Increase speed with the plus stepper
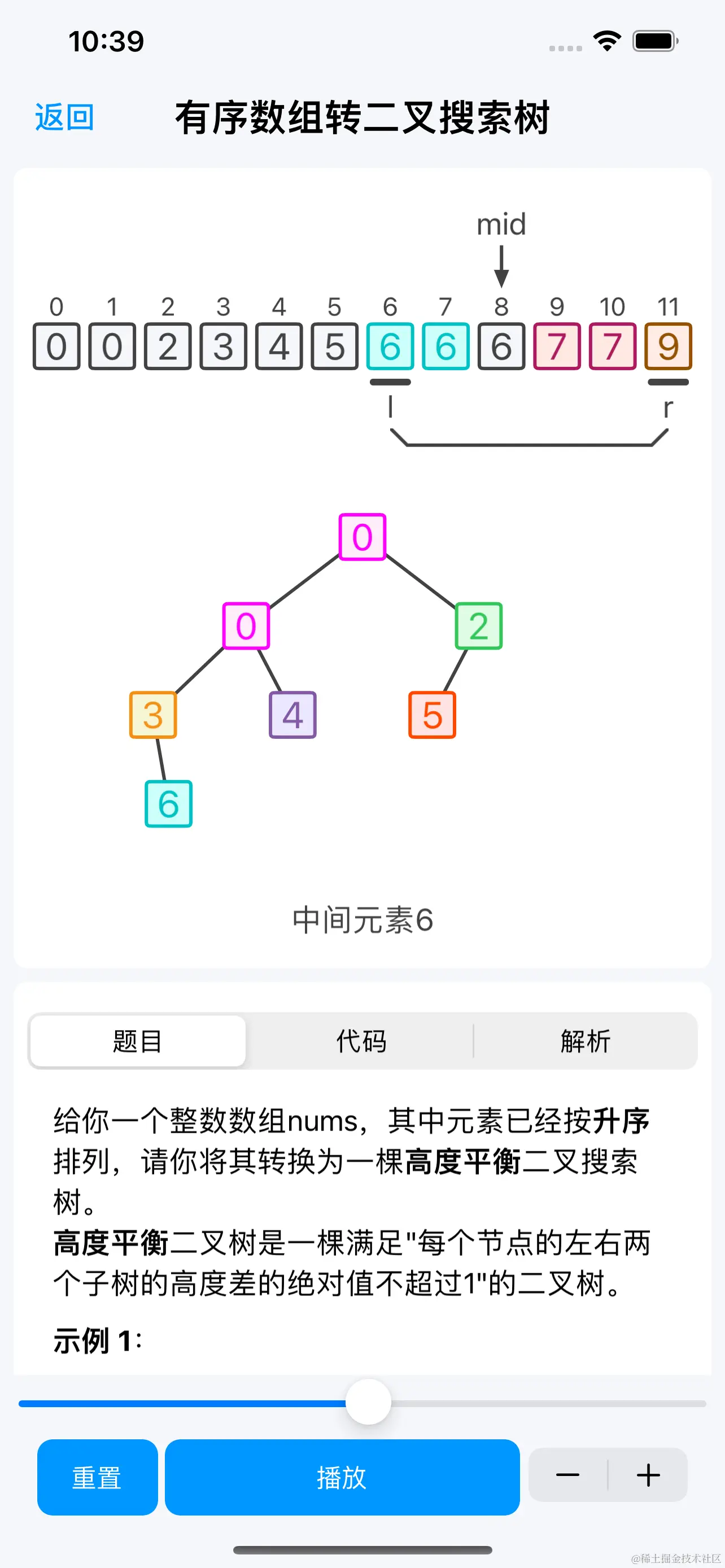Image resolution: width=725 pixels, height=1568 pixels. click(648, 1474)
